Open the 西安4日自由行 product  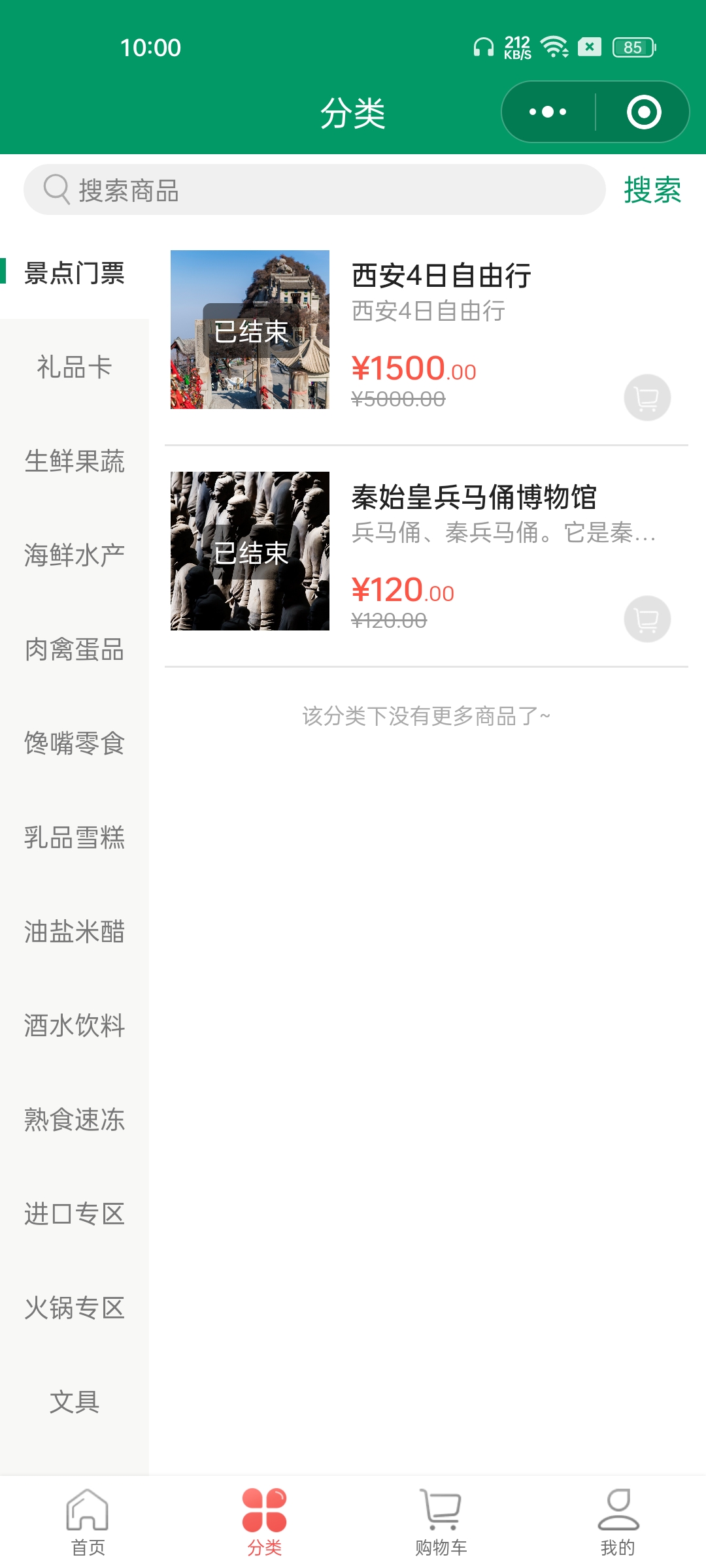(441, 276)
